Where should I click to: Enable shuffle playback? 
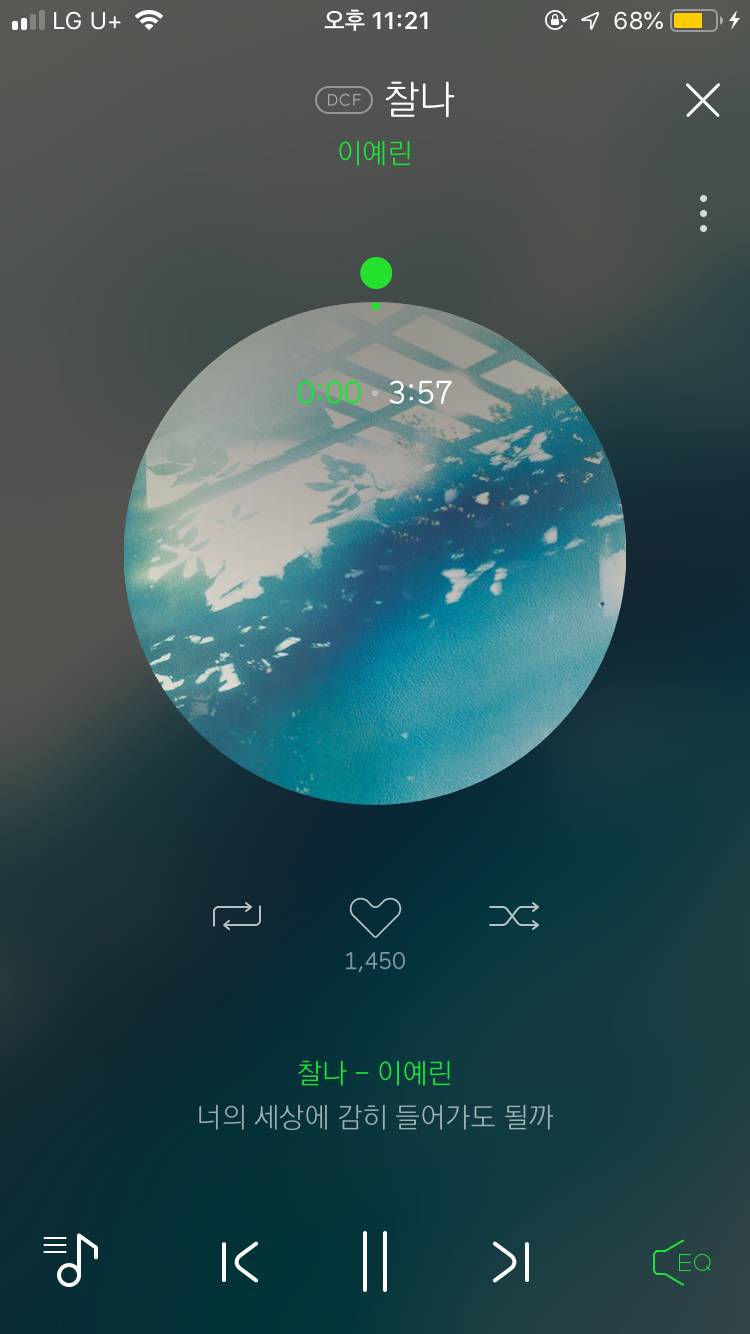point(513,917)
